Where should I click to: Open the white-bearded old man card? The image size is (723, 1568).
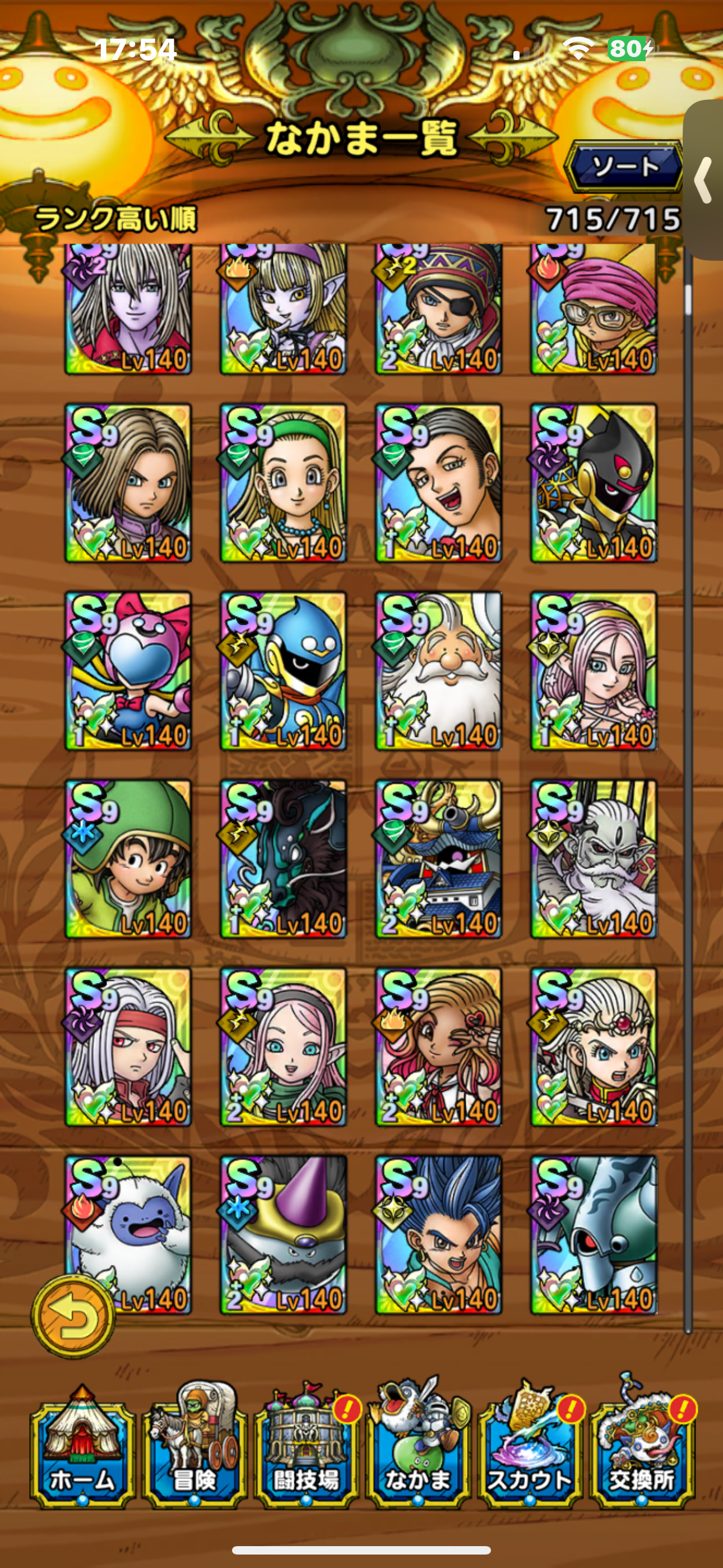coord(438,671)
